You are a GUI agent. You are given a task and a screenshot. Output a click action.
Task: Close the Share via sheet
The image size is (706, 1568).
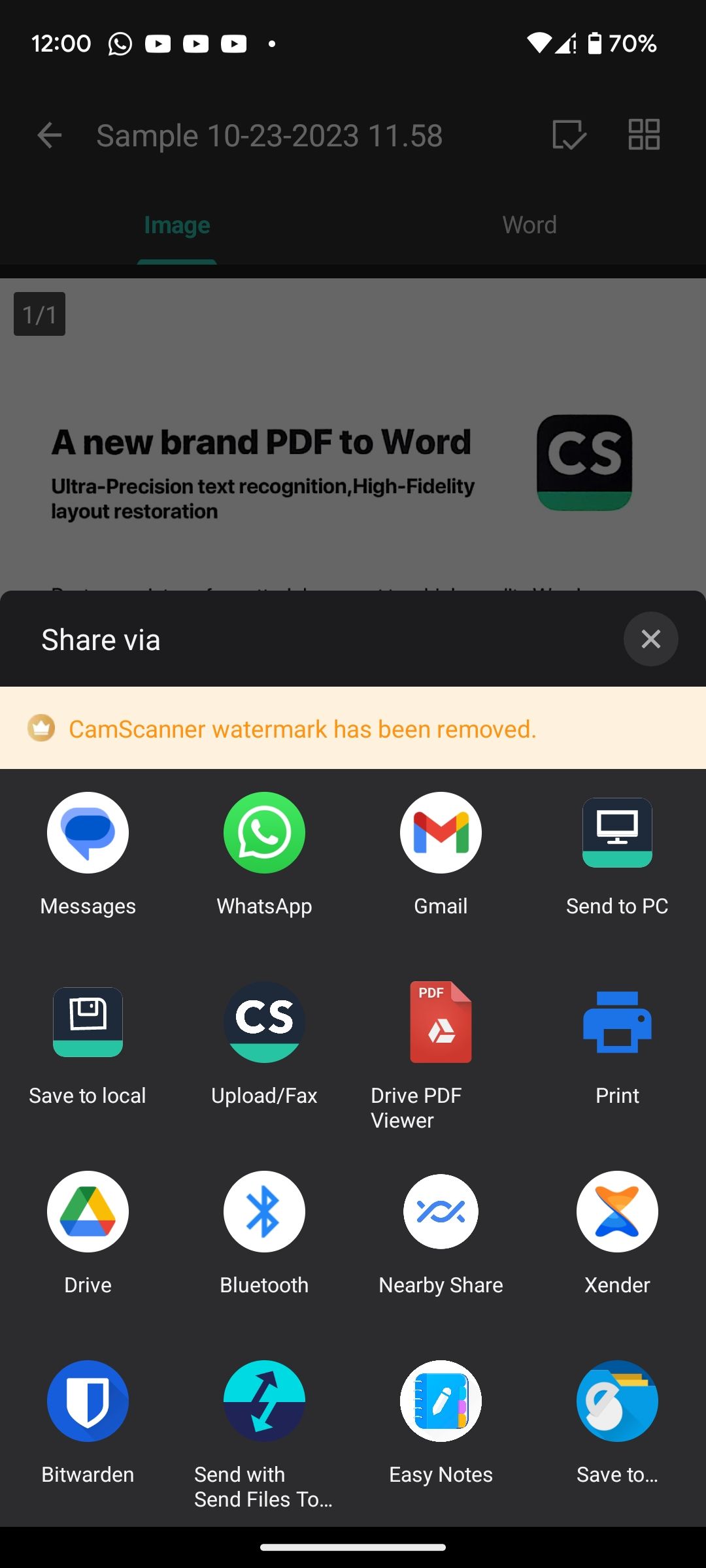[650, 639]
